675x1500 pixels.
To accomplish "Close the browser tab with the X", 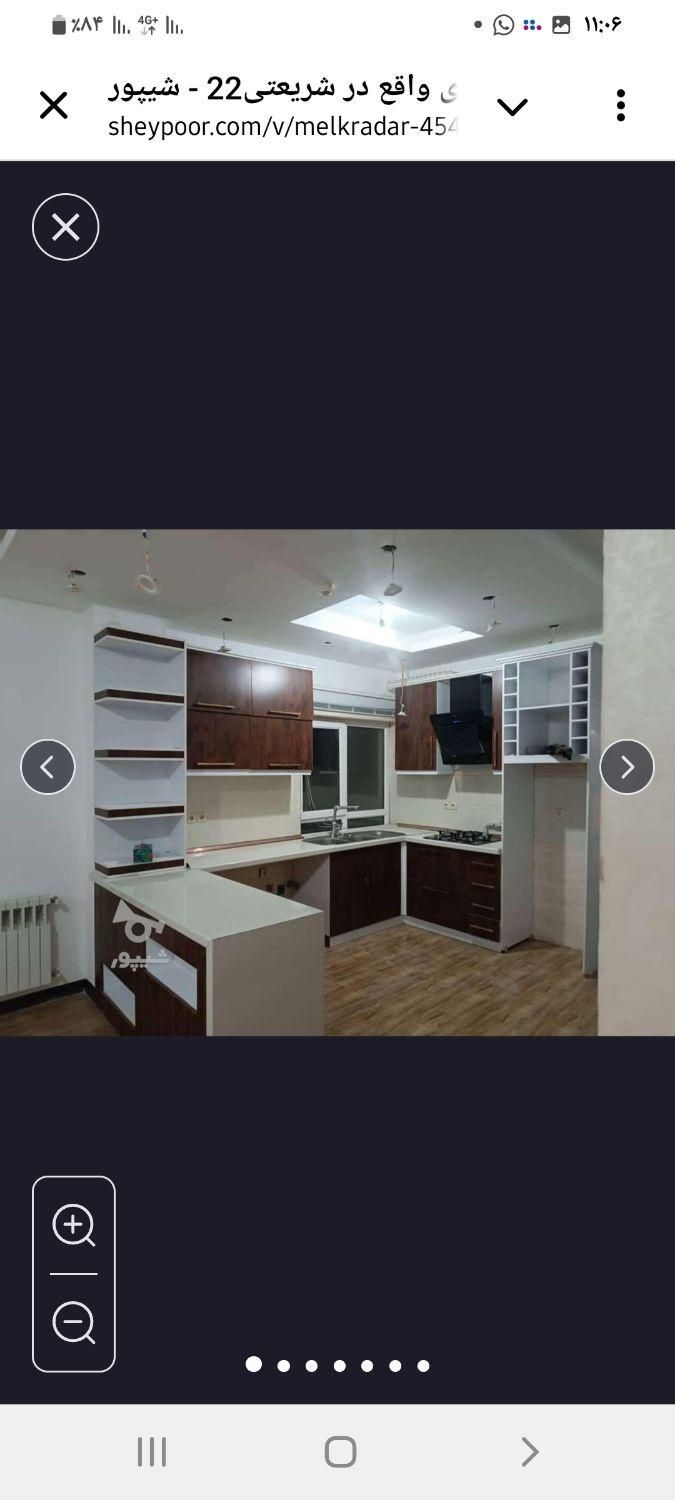I will coord(53,105).
